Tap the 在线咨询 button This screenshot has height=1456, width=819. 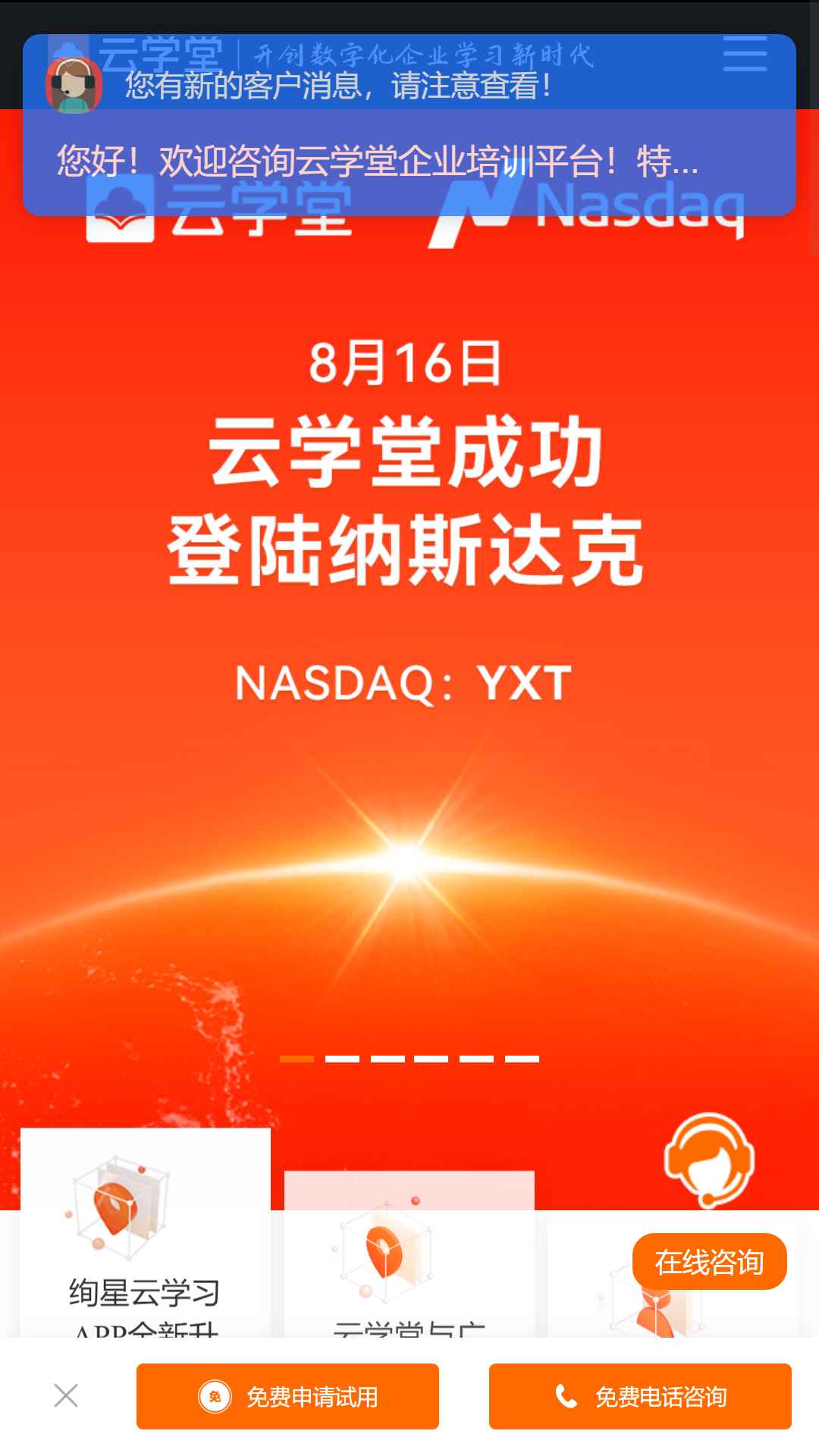[x=710, y=1262]
